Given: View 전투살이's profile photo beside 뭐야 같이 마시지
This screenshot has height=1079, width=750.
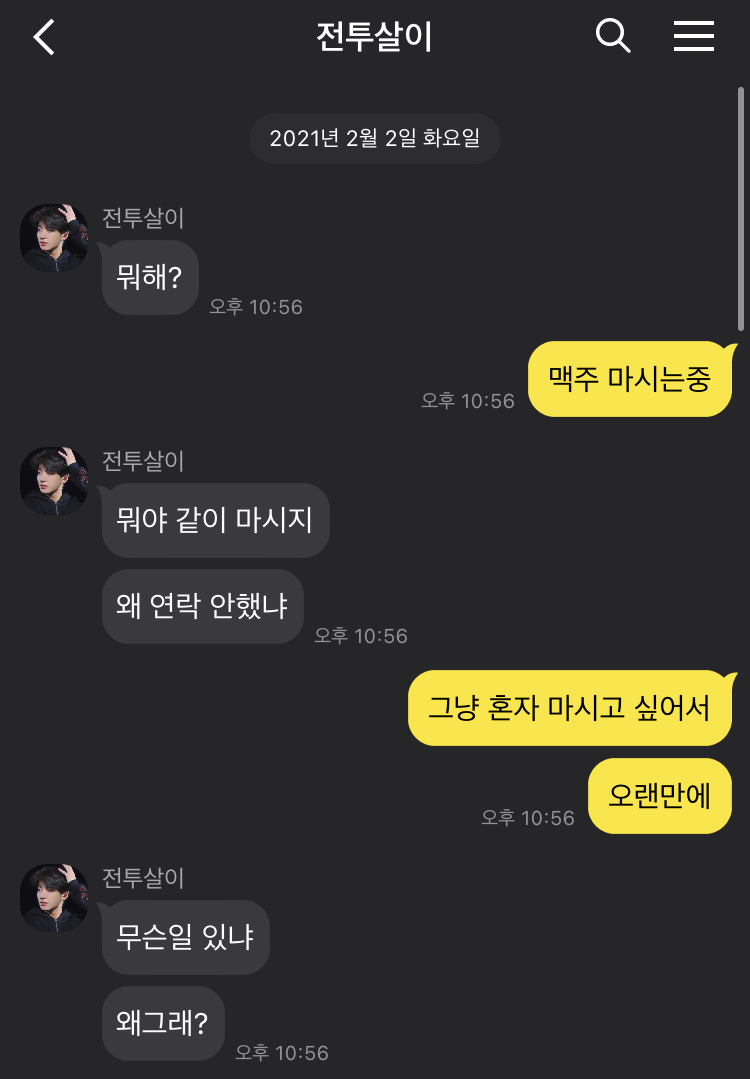Looking at the screenshot, I should 54,481.
